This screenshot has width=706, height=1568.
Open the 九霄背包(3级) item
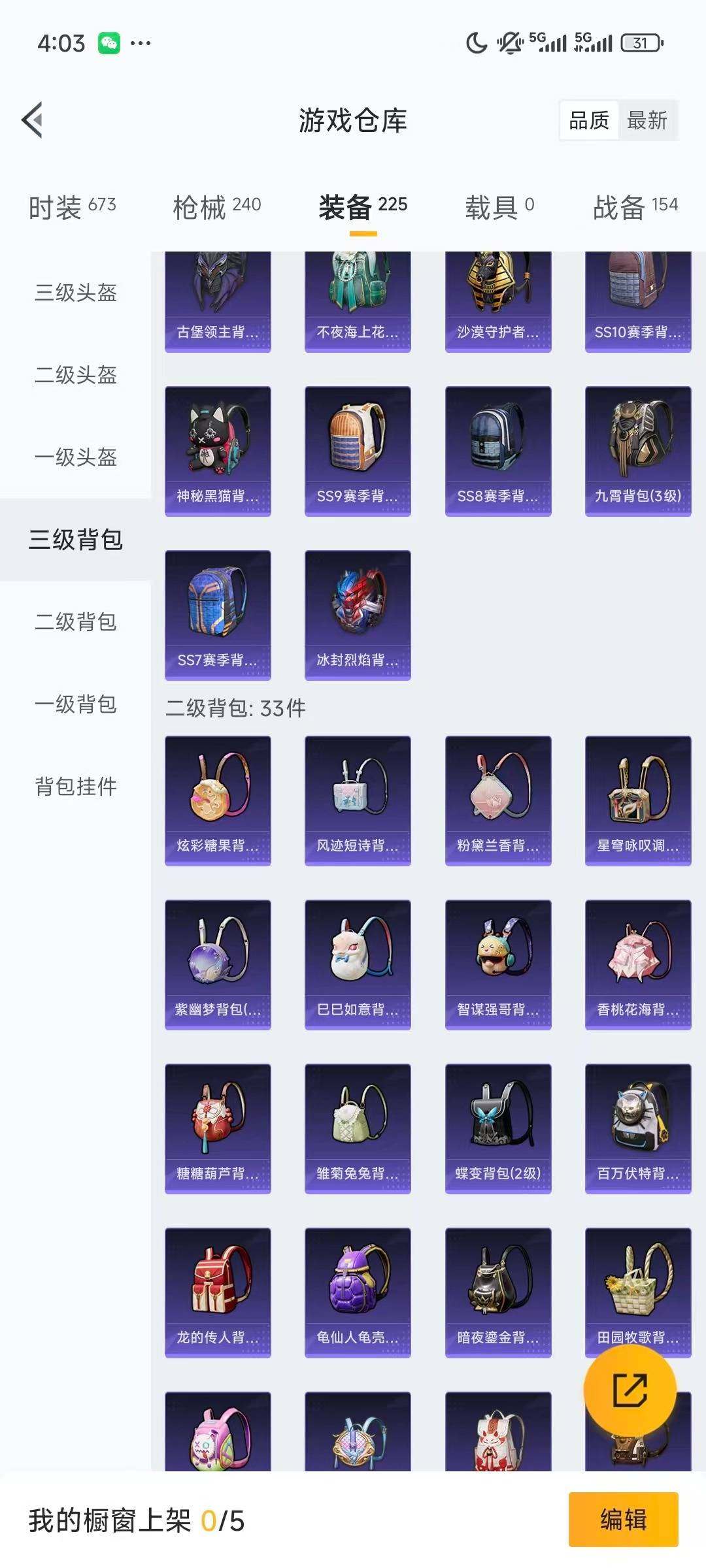638,451
